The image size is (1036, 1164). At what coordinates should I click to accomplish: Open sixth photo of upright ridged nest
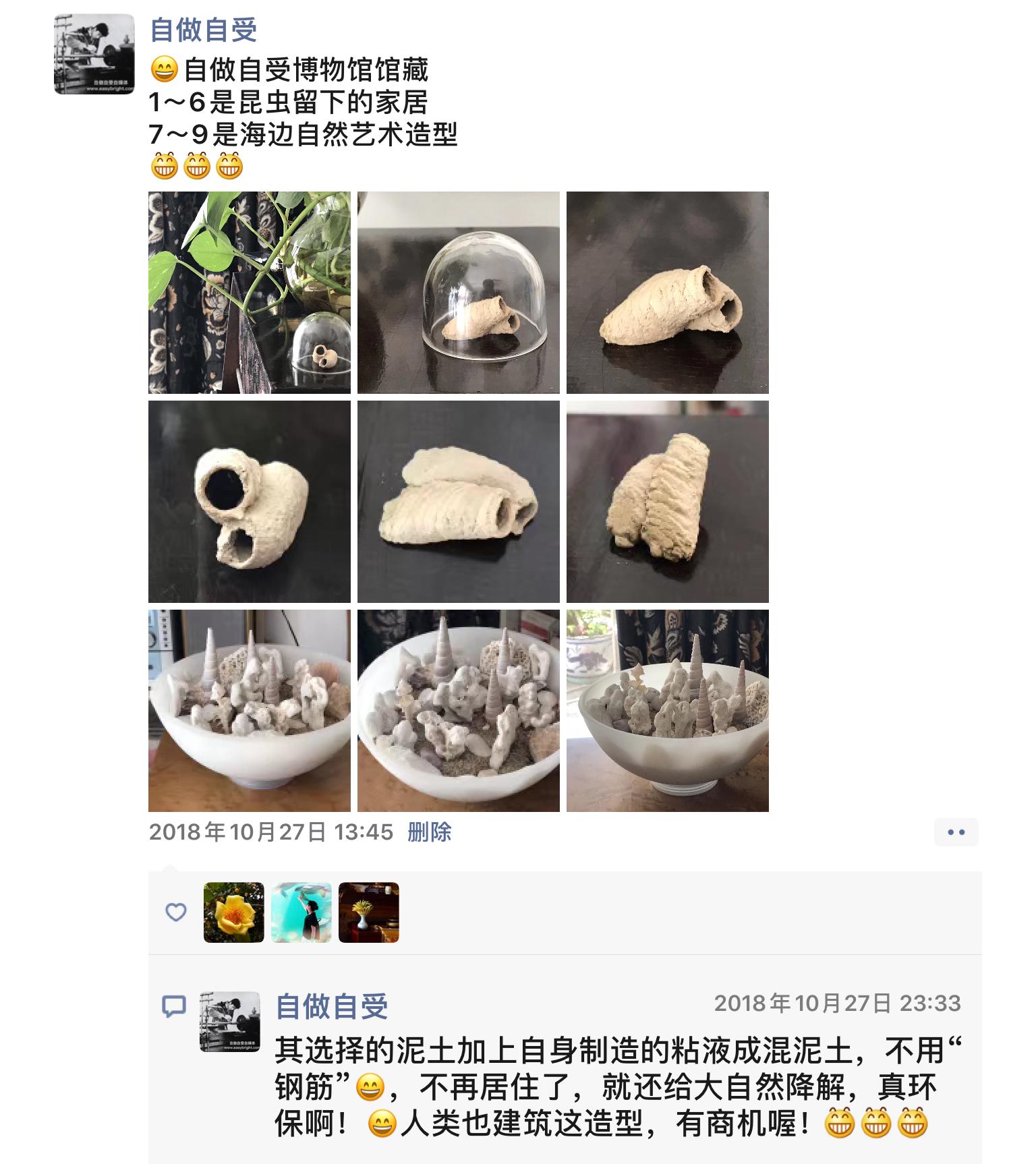point(668,502)
